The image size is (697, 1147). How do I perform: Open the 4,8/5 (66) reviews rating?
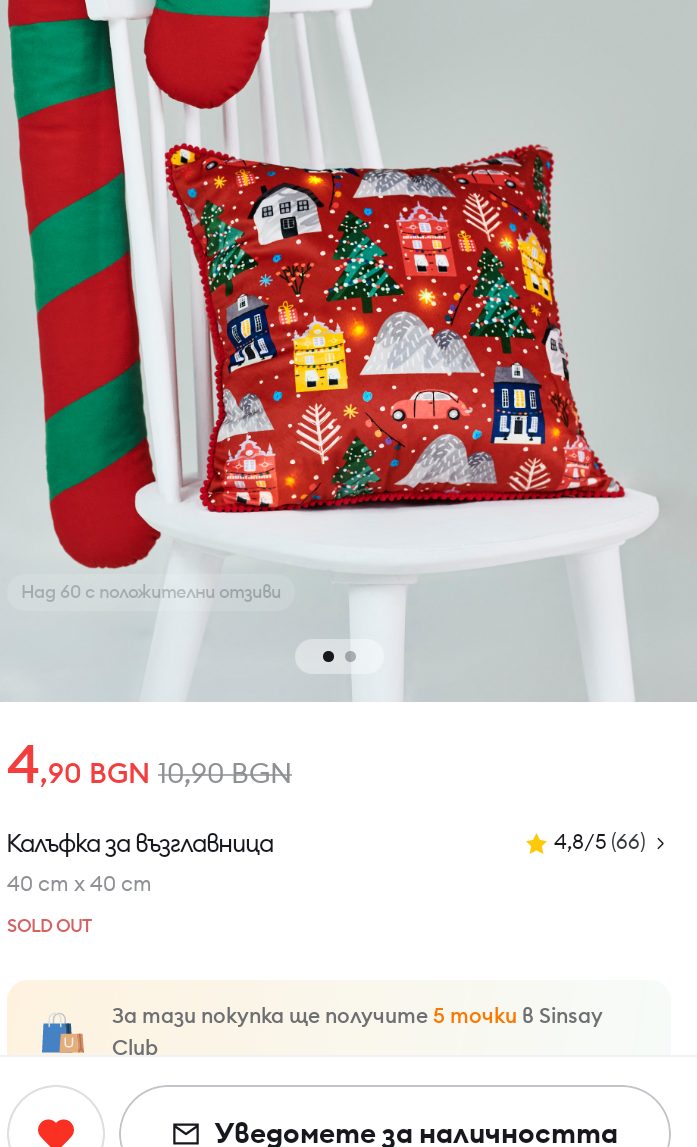coord(596,843)
